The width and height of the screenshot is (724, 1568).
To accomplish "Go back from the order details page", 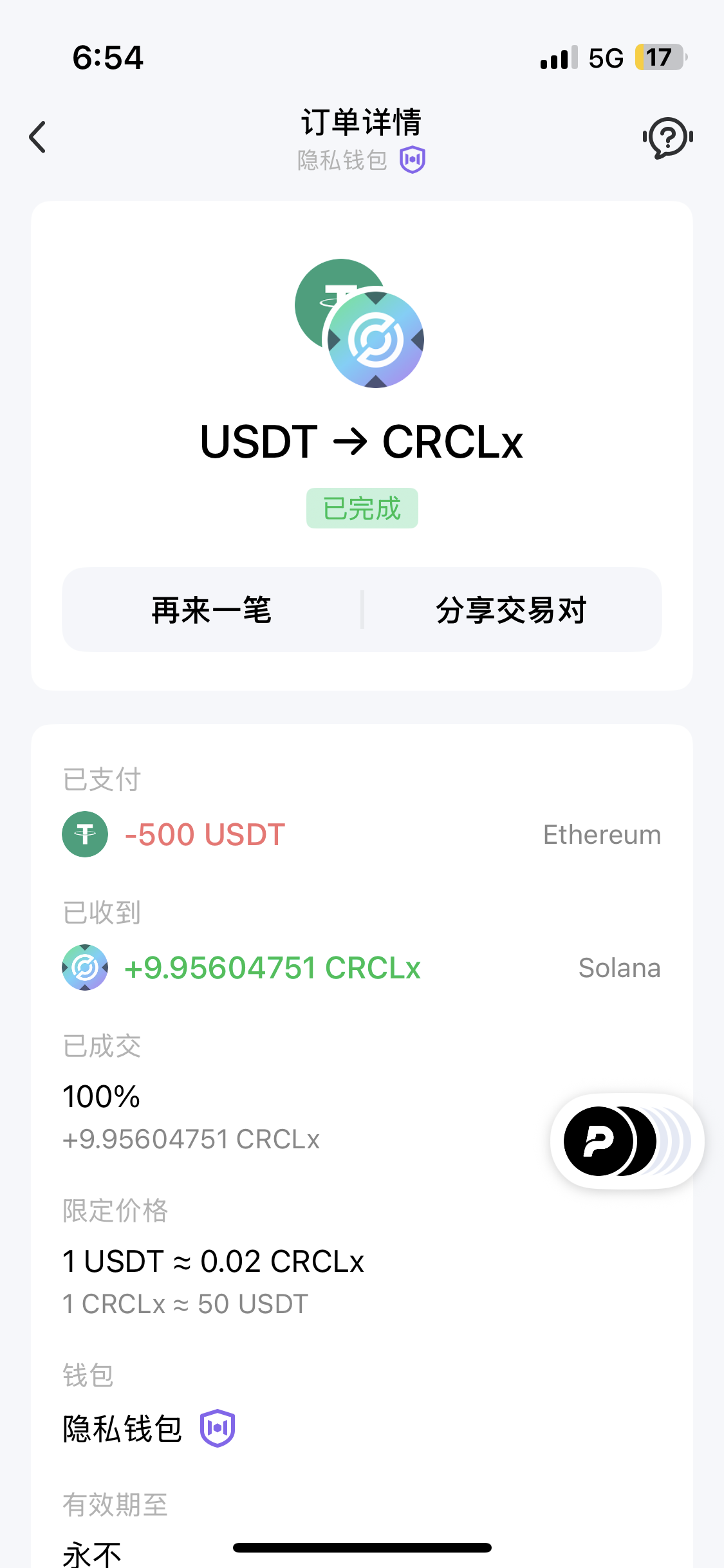I will pyautogui.click(x=38, y=137).
